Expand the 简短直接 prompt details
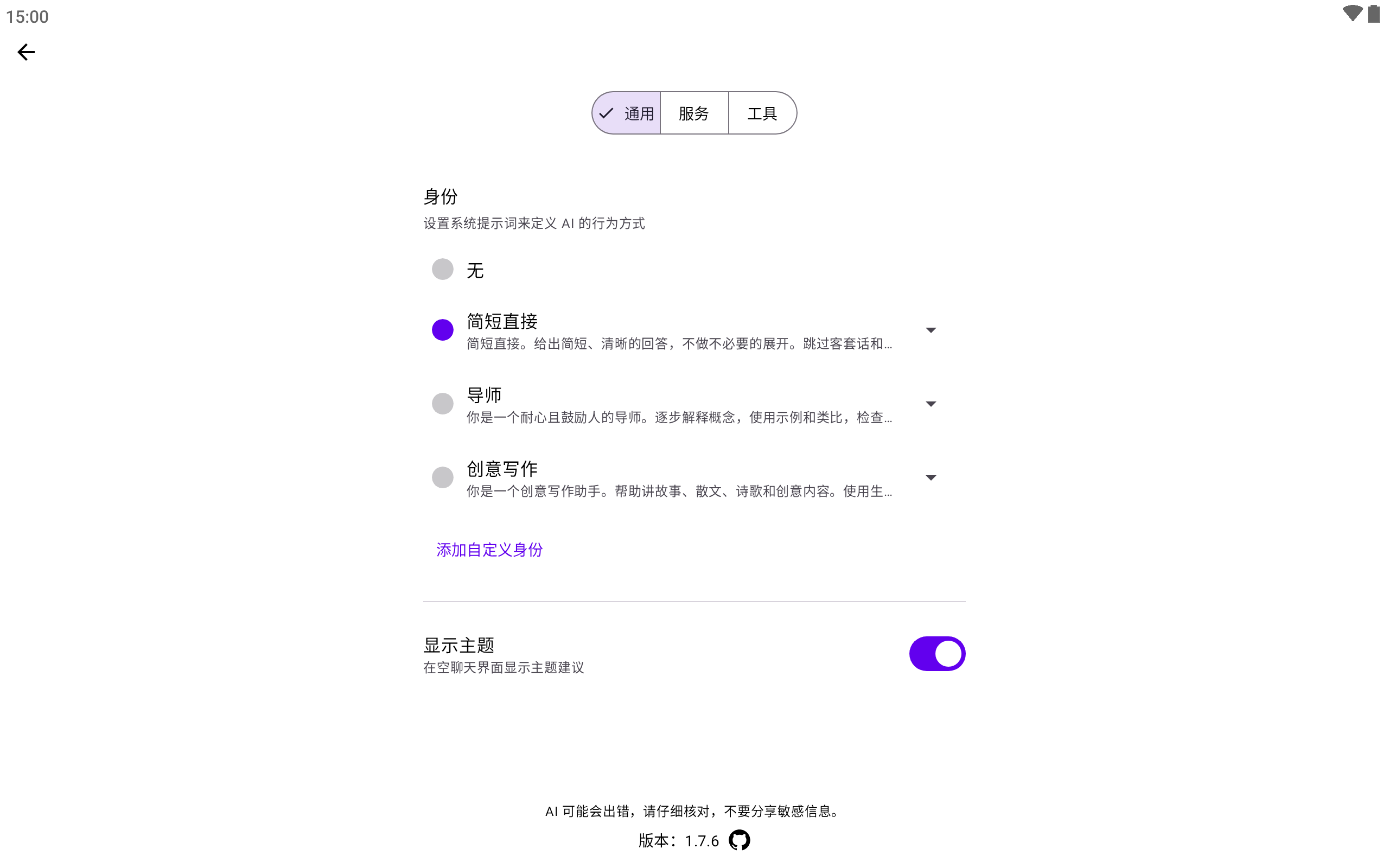 [931, 330]
